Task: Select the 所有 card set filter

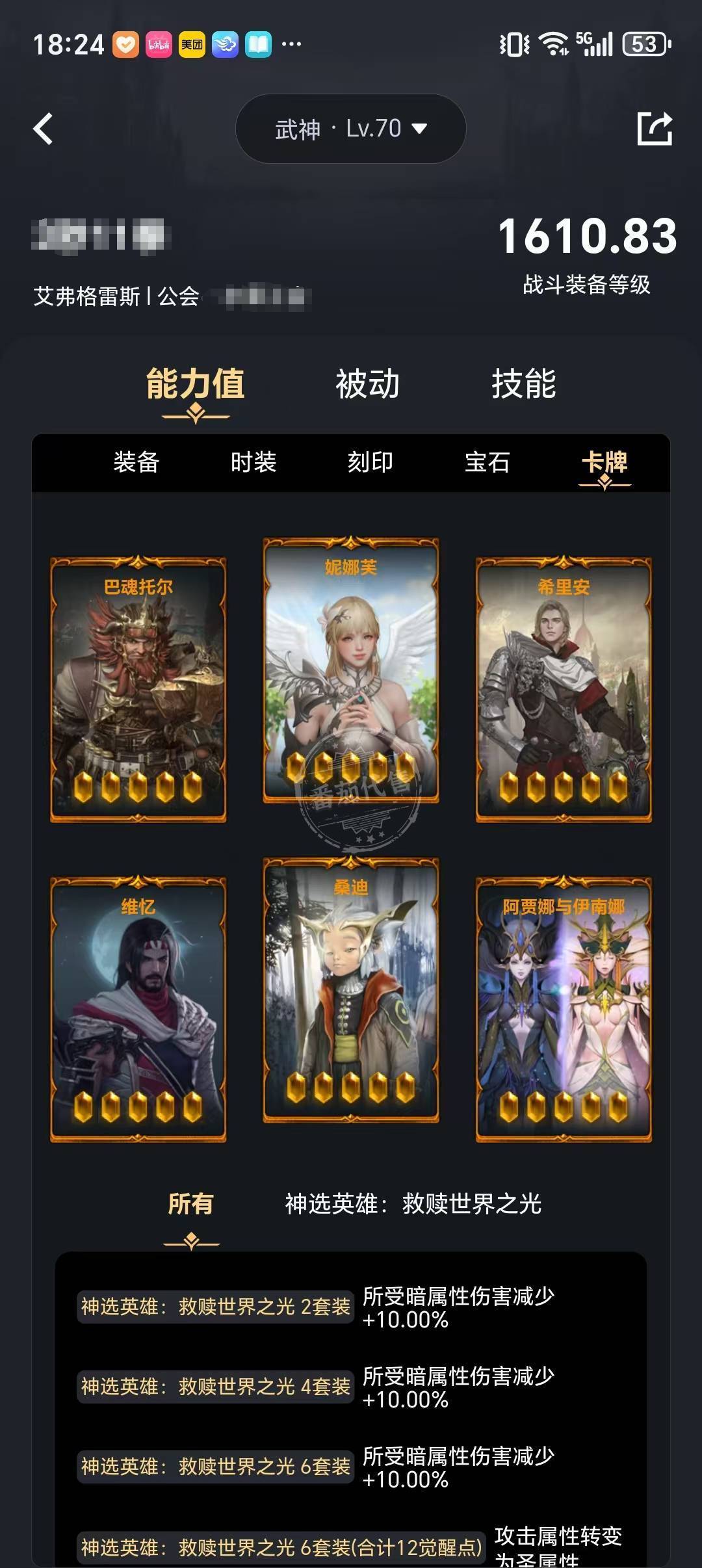Action: pyautogui.click(x=190, y=1204)
